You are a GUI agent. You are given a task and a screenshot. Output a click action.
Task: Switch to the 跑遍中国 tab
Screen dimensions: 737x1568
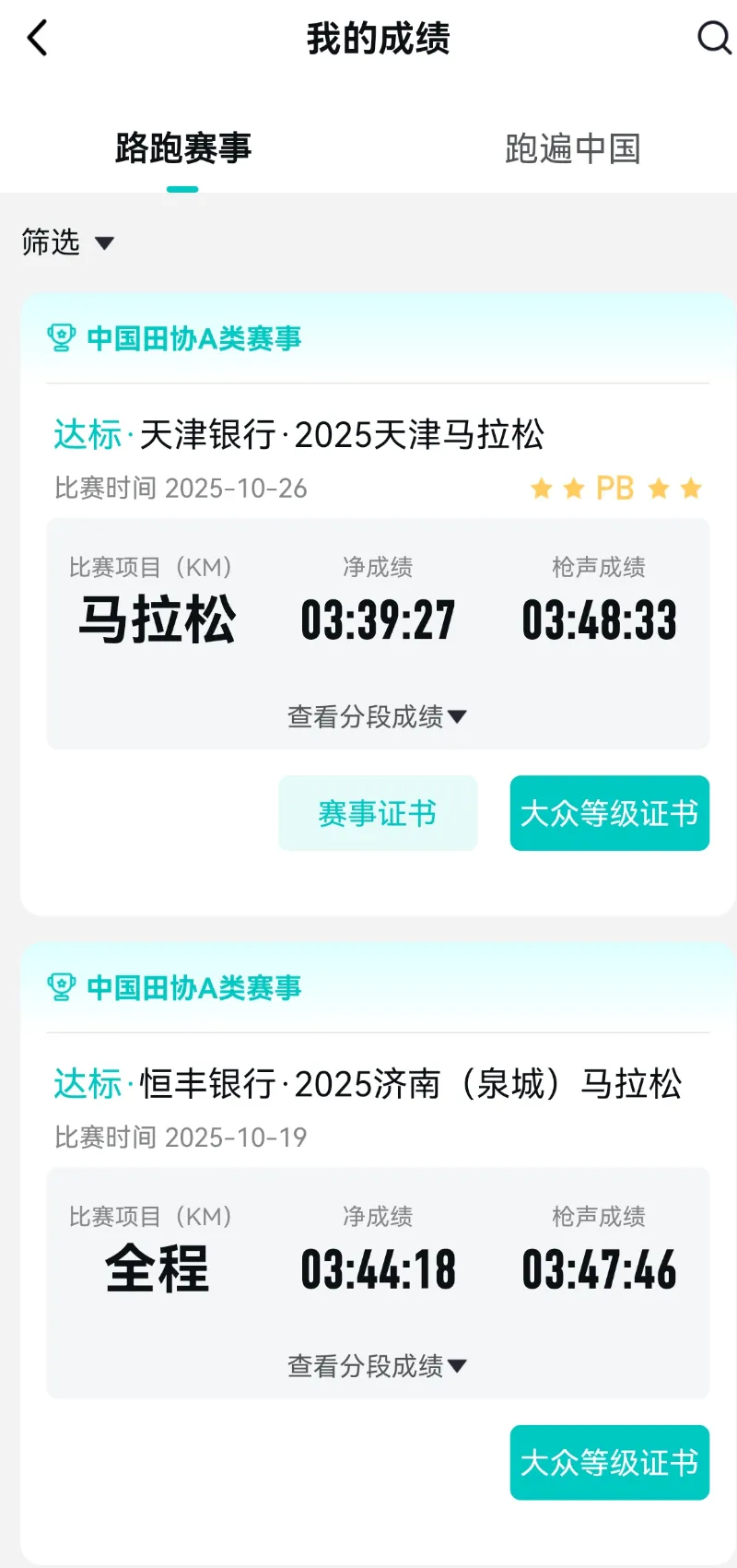(x=572, y=148)
